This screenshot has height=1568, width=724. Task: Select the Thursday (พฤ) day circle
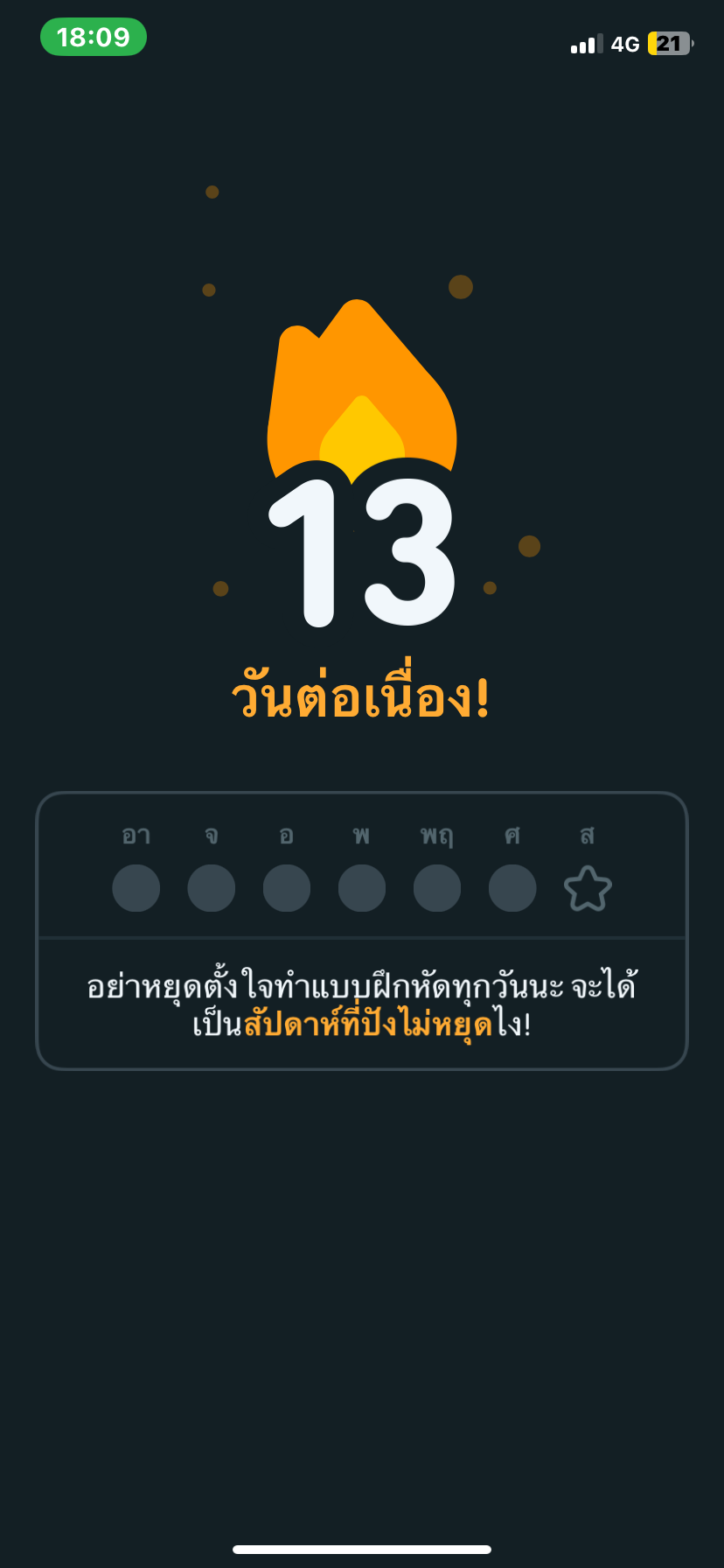point(437,888)
